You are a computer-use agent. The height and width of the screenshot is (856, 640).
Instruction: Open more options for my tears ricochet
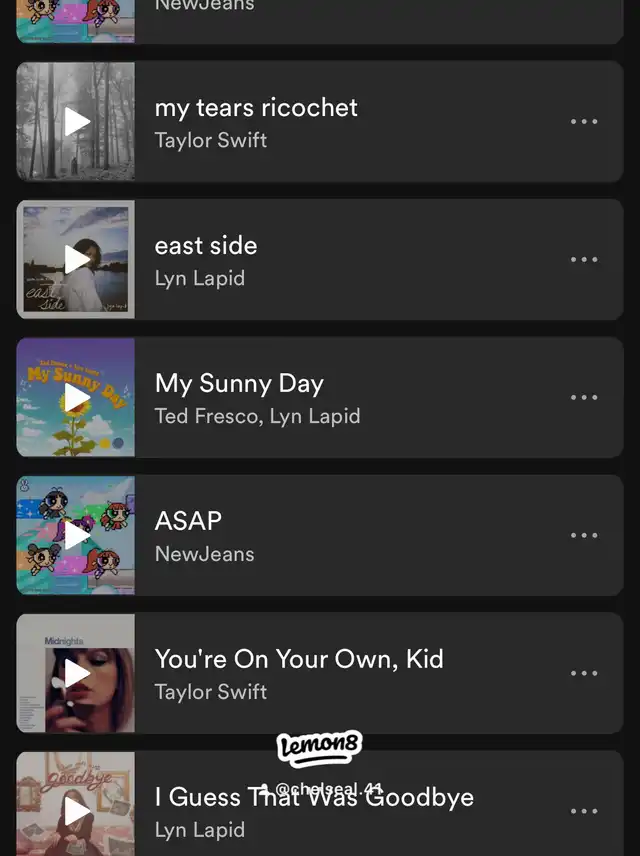tap(584, 122)
